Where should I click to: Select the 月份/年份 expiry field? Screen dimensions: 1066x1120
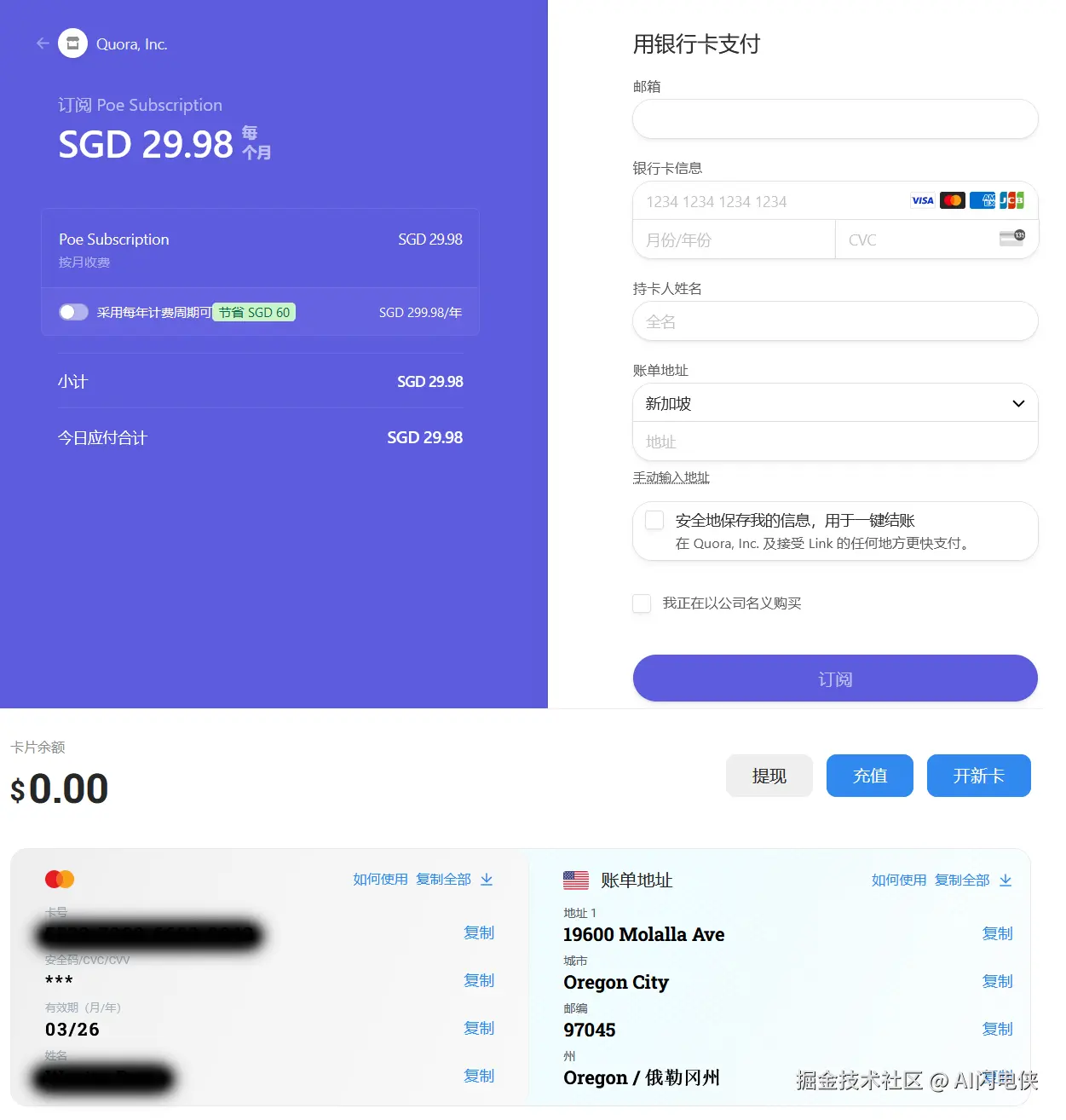tap(733, 240)
